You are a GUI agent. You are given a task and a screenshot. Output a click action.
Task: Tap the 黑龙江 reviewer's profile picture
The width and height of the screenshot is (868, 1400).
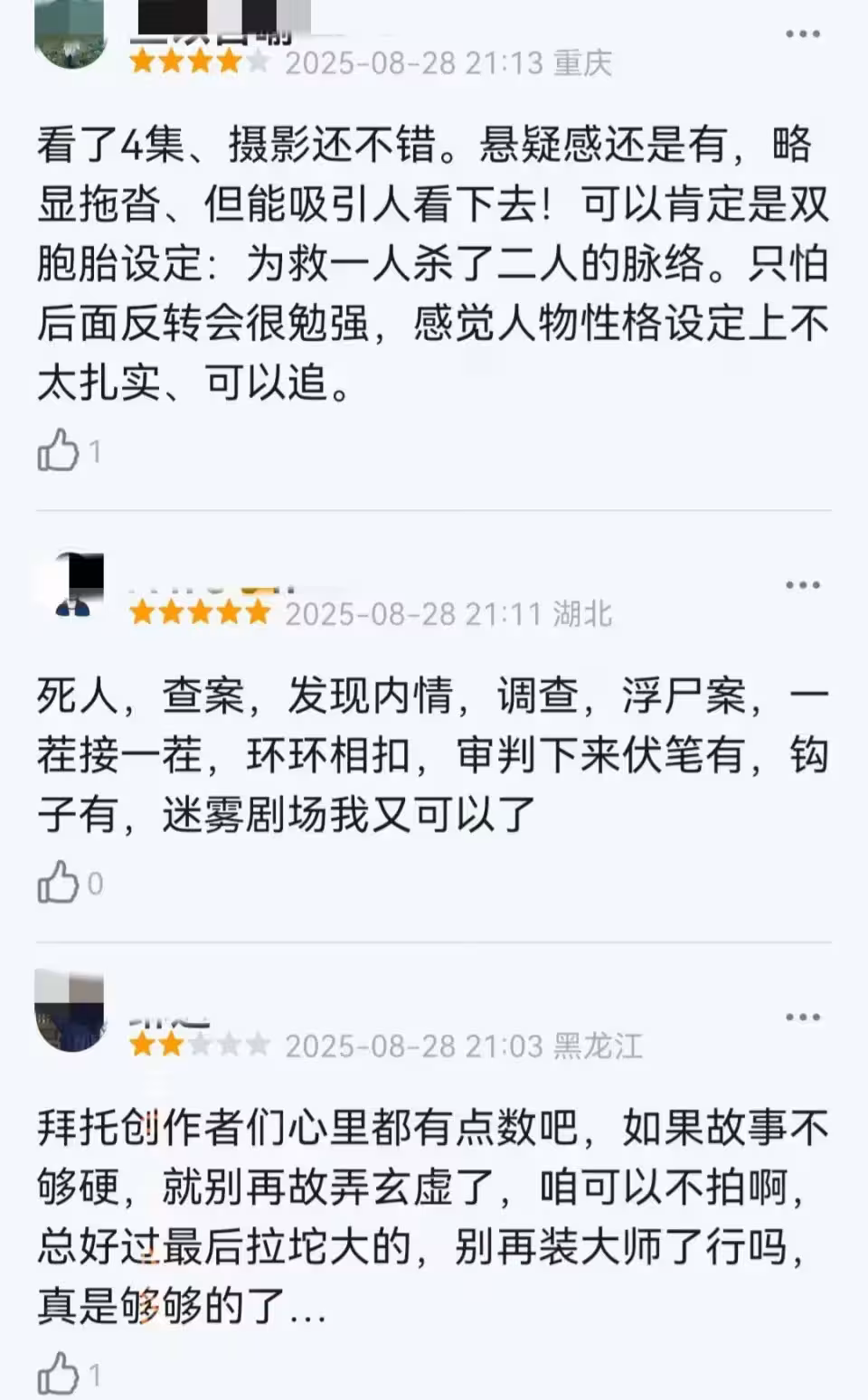(70, 1010)
